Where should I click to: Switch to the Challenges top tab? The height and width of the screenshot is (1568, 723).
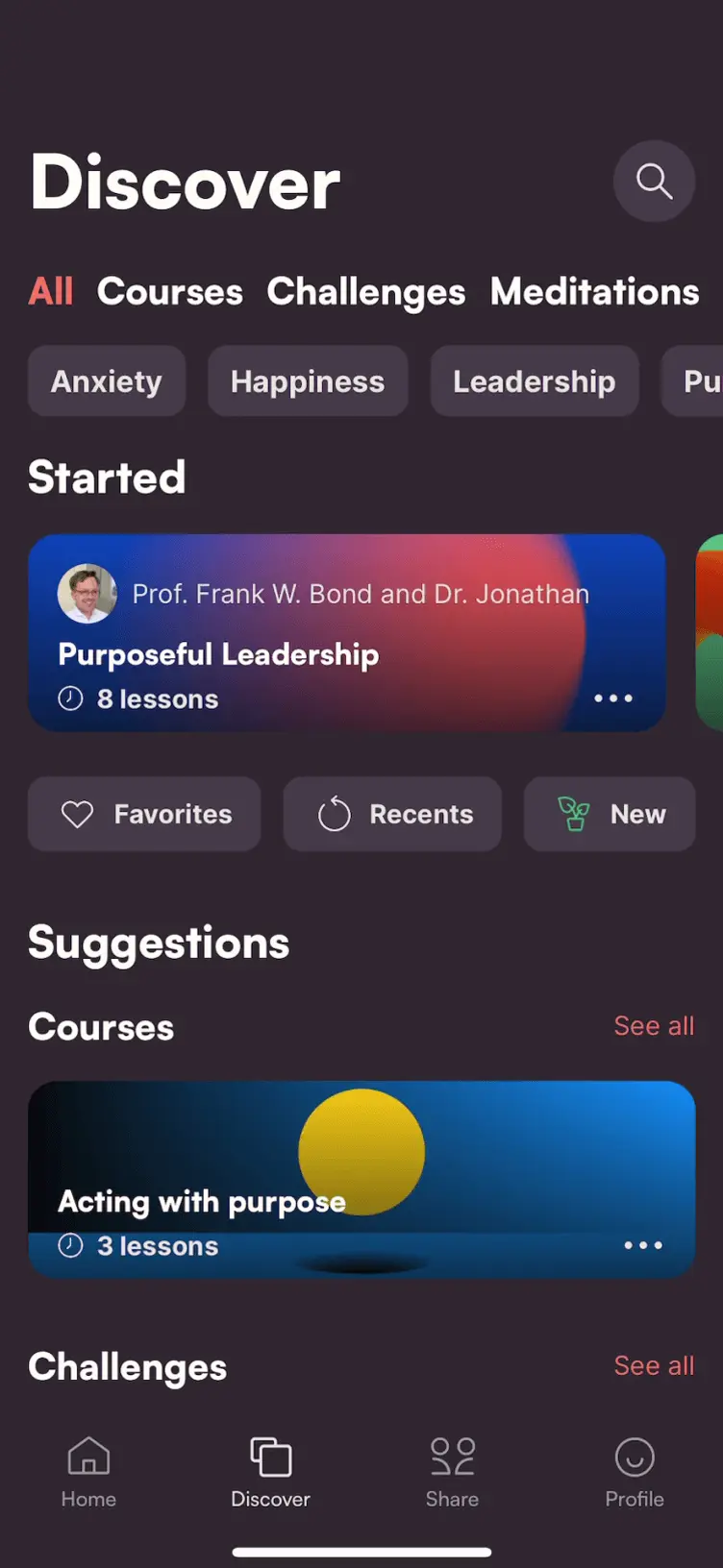click(x=365, y=292)
